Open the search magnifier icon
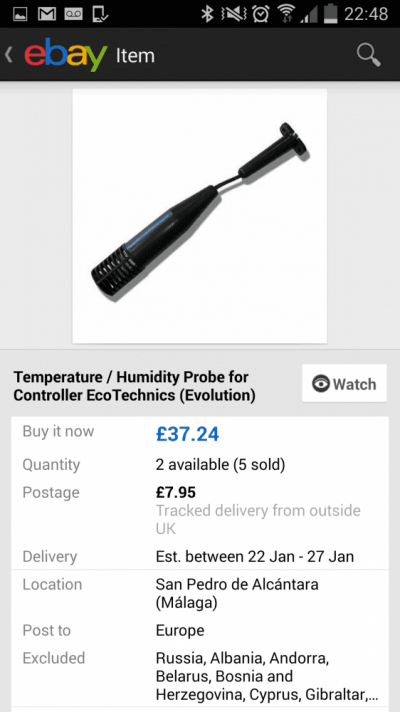 [x=368, y=55]
